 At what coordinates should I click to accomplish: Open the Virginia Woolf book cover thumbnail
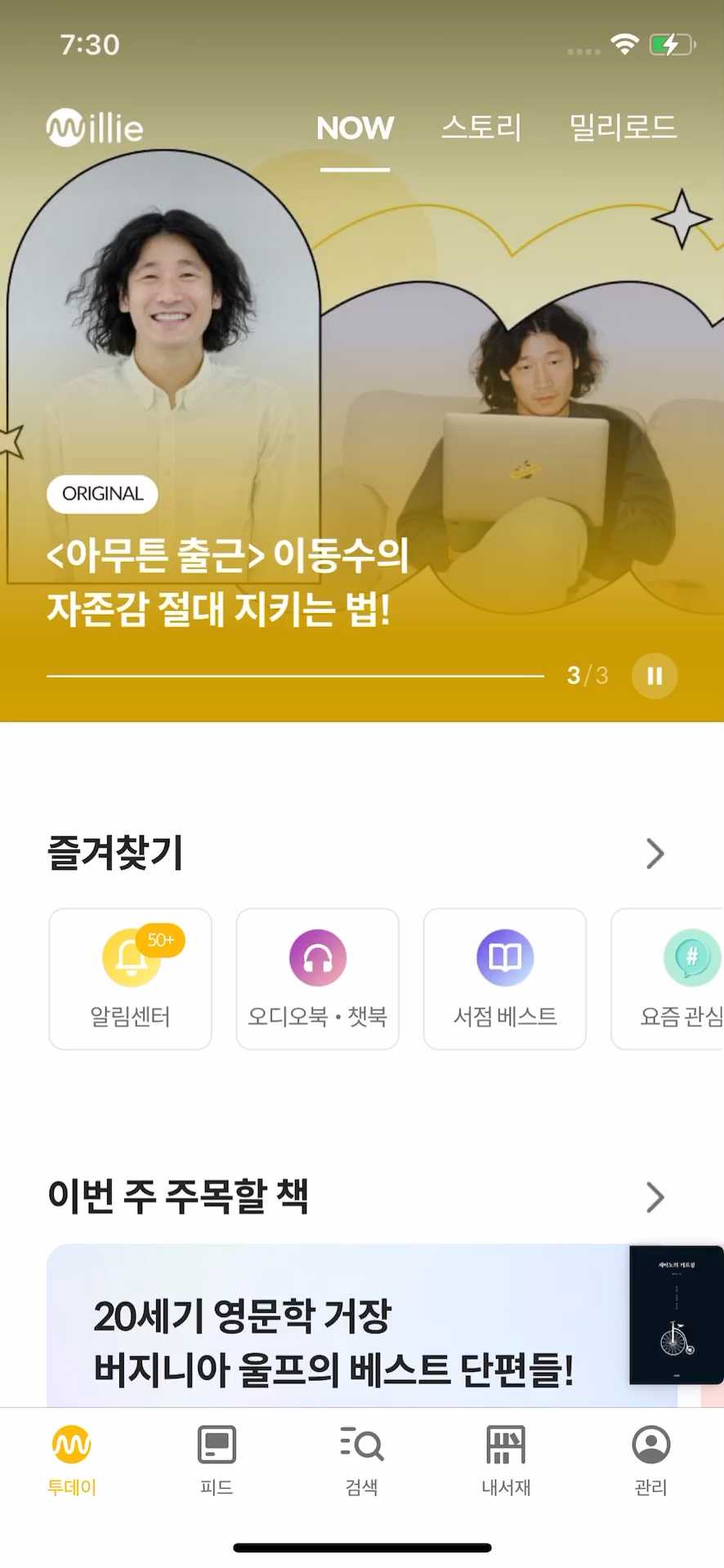pos(675,1313)
